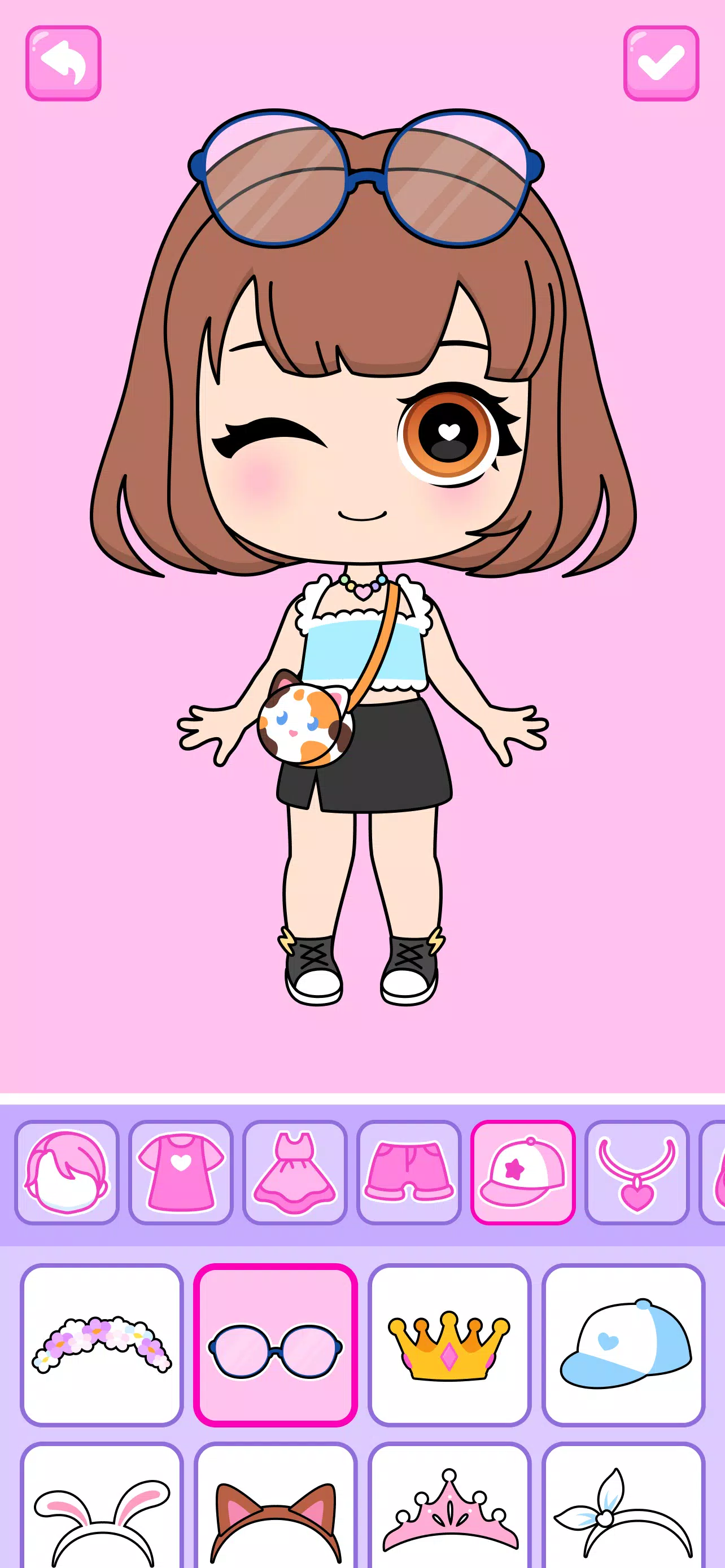
Task: Choose the flower crown headband
Action: (102, 1344)
